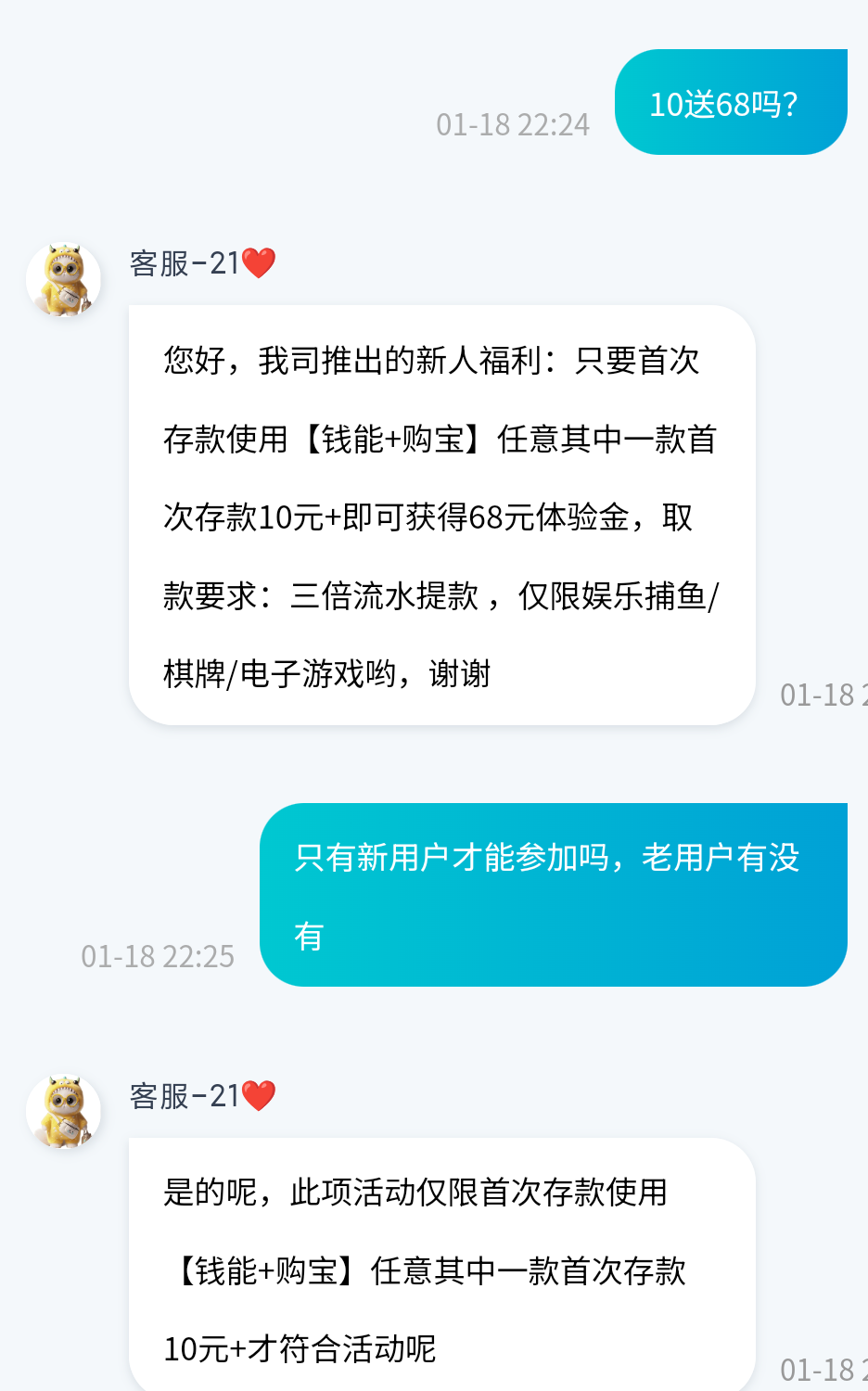Open 客服-21 avatar above the 您好 message
The image size is (868, 1391).
[x=63, y=279]
